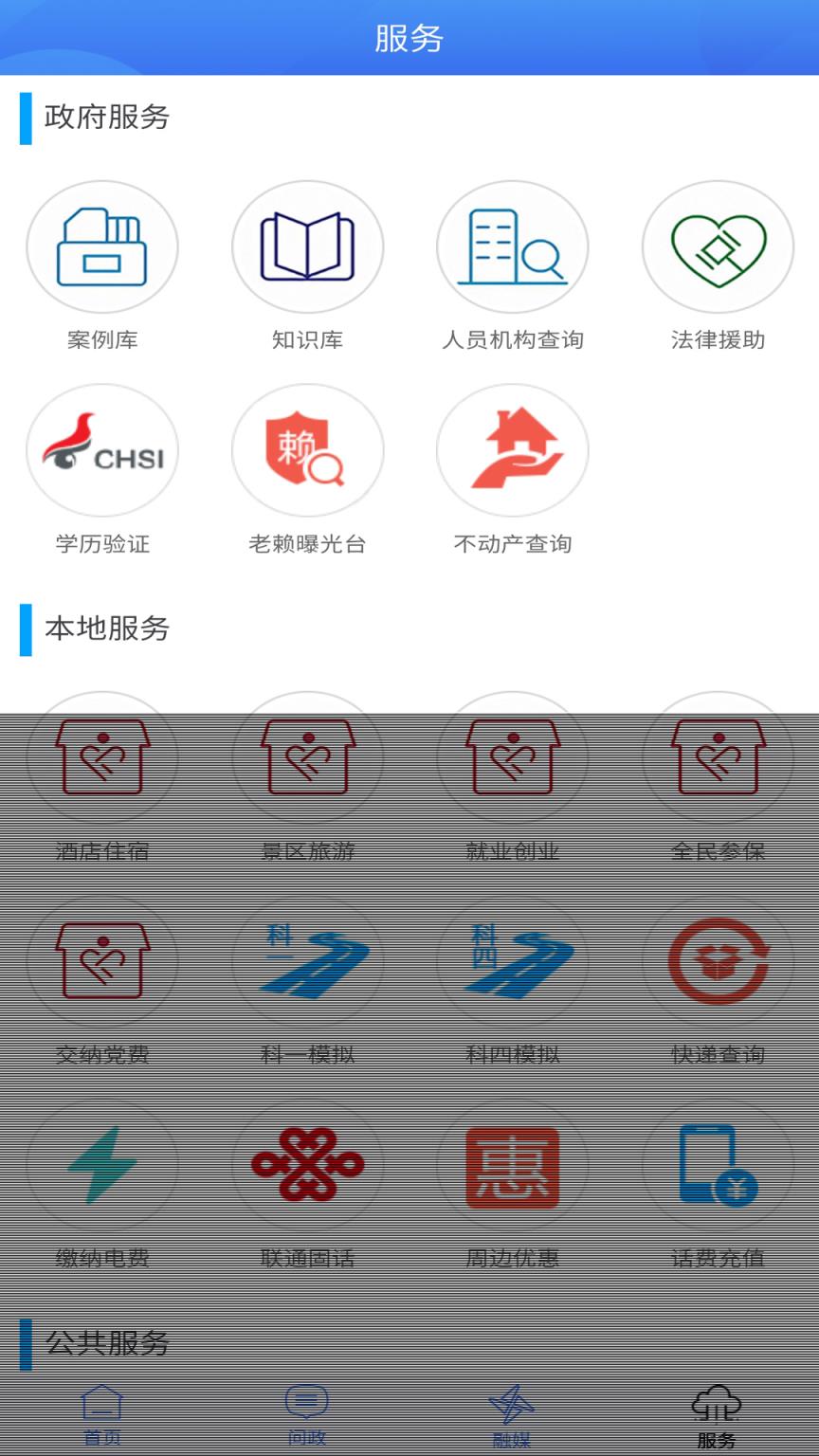The height and width of the screenshot is (1456, 819).
Task: Open the 快递查询 package tracking service
Action: [x=717, y=959]
